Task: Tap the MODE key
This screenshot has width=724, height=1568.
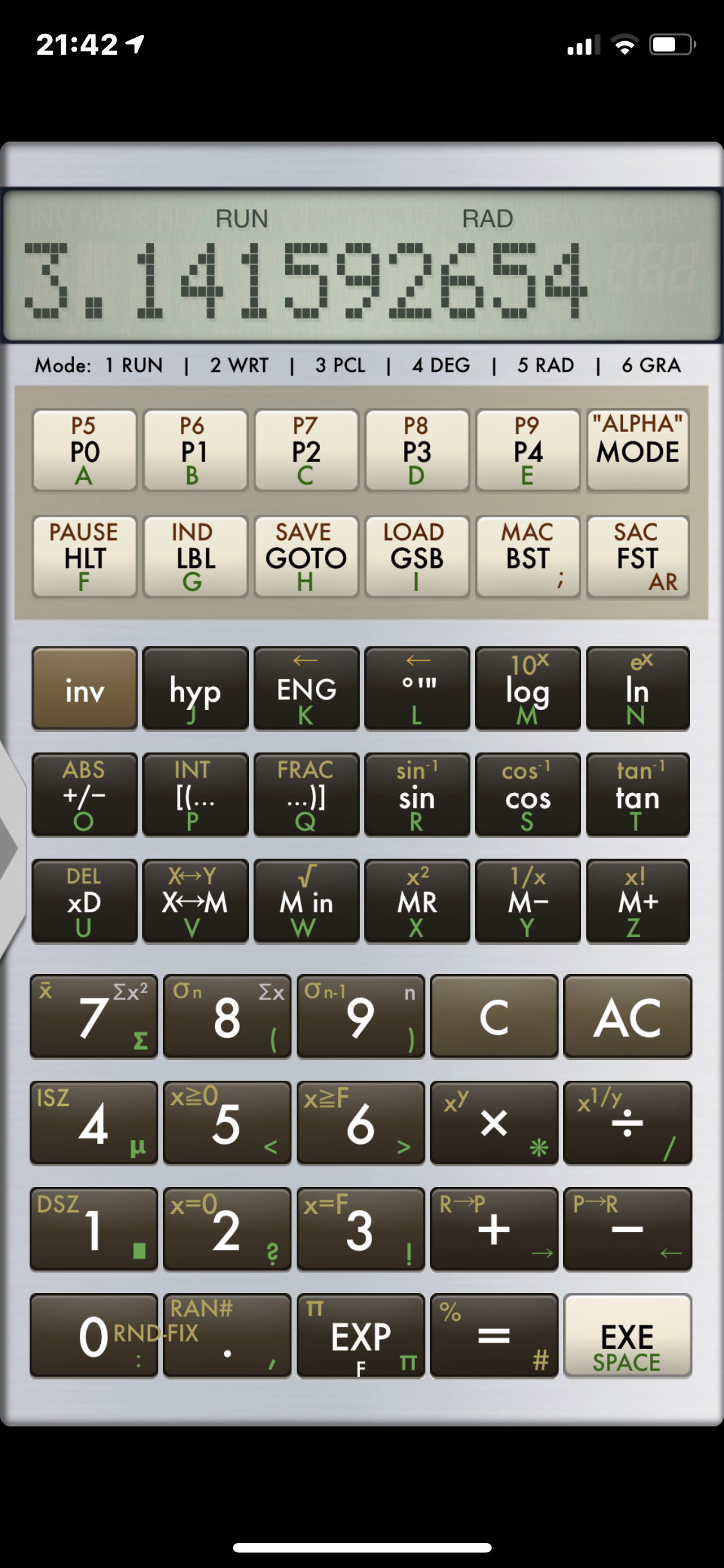Action: pyautogui.click(x=638, y=451)
